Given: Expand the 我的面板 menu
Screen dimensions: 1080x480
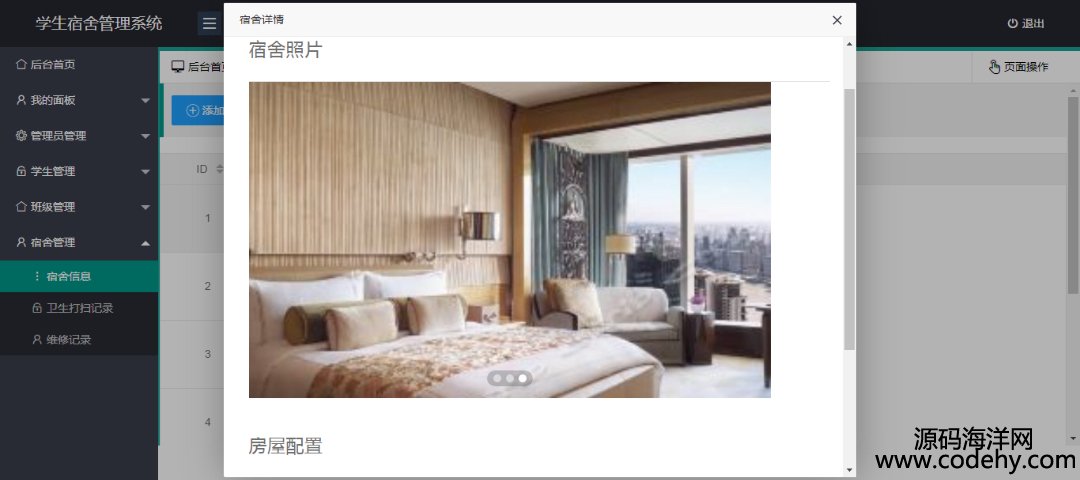Looking at the screenshot, I should (79, 100).
